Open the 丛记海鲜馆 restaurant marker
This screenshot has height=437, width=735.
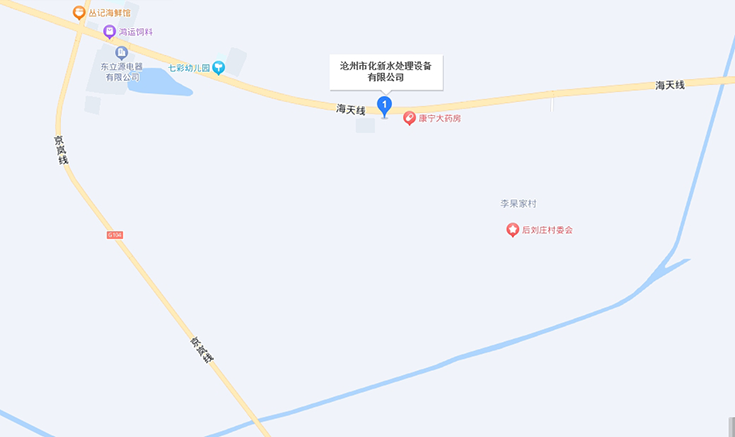point(79,13)
